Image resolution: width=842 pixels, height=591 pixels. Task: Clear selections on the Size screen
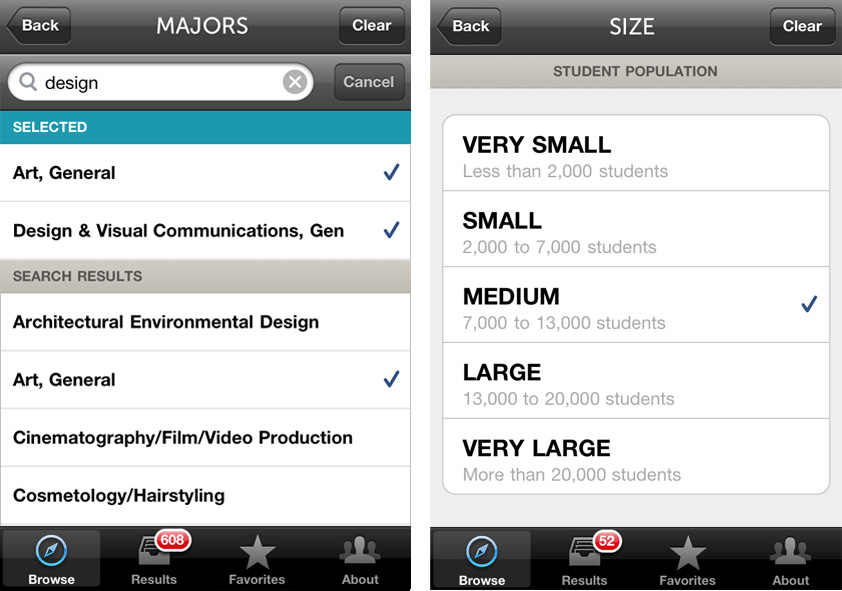(801, 26)
